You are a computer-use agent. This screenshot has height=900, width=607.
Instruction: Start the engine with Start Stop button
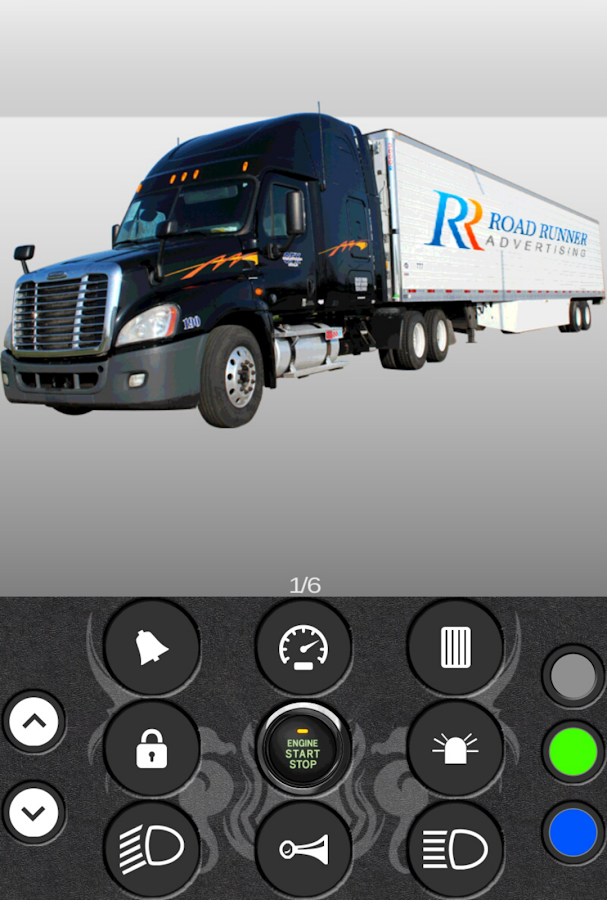click(303, 748)
